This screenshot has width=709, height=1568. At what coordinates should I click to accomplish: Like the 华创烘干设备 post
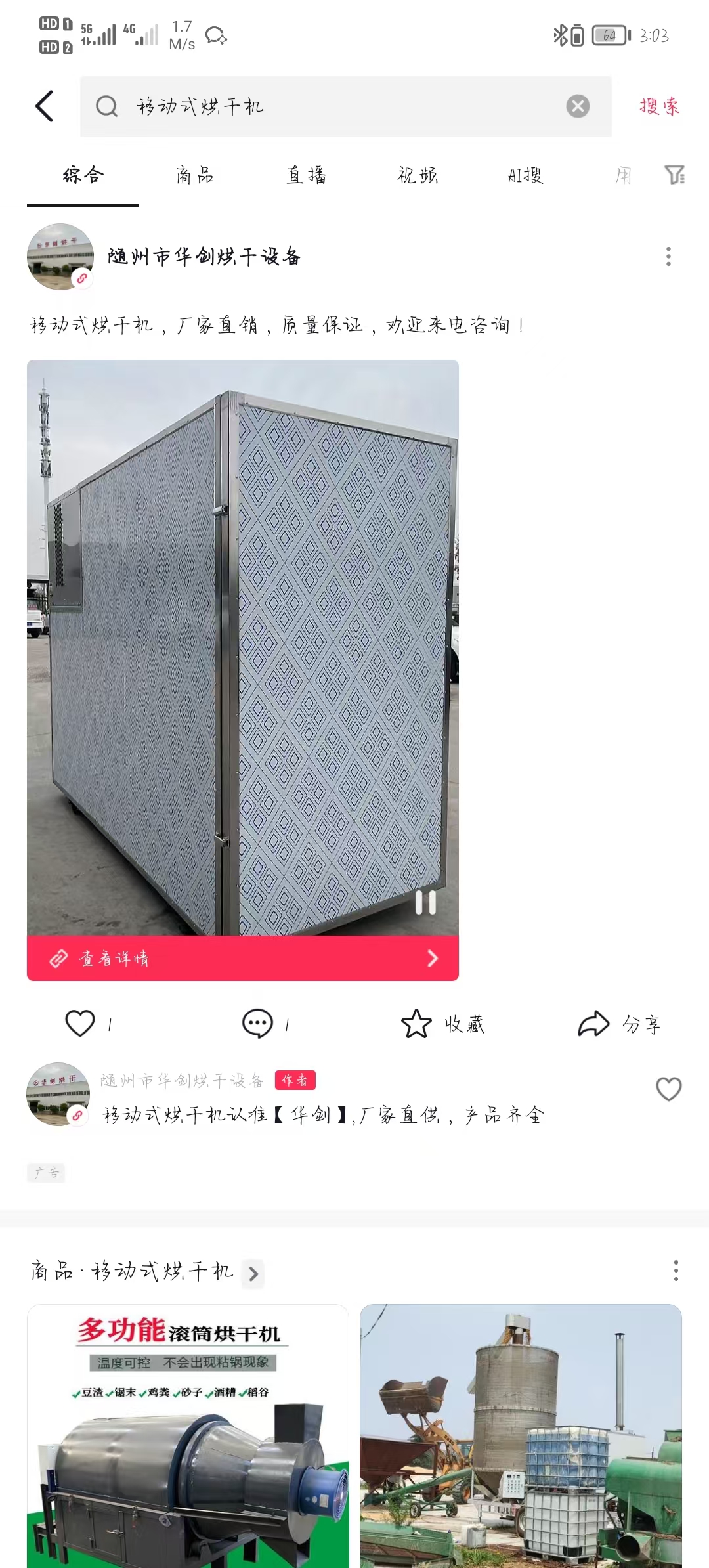(81, 1023)
